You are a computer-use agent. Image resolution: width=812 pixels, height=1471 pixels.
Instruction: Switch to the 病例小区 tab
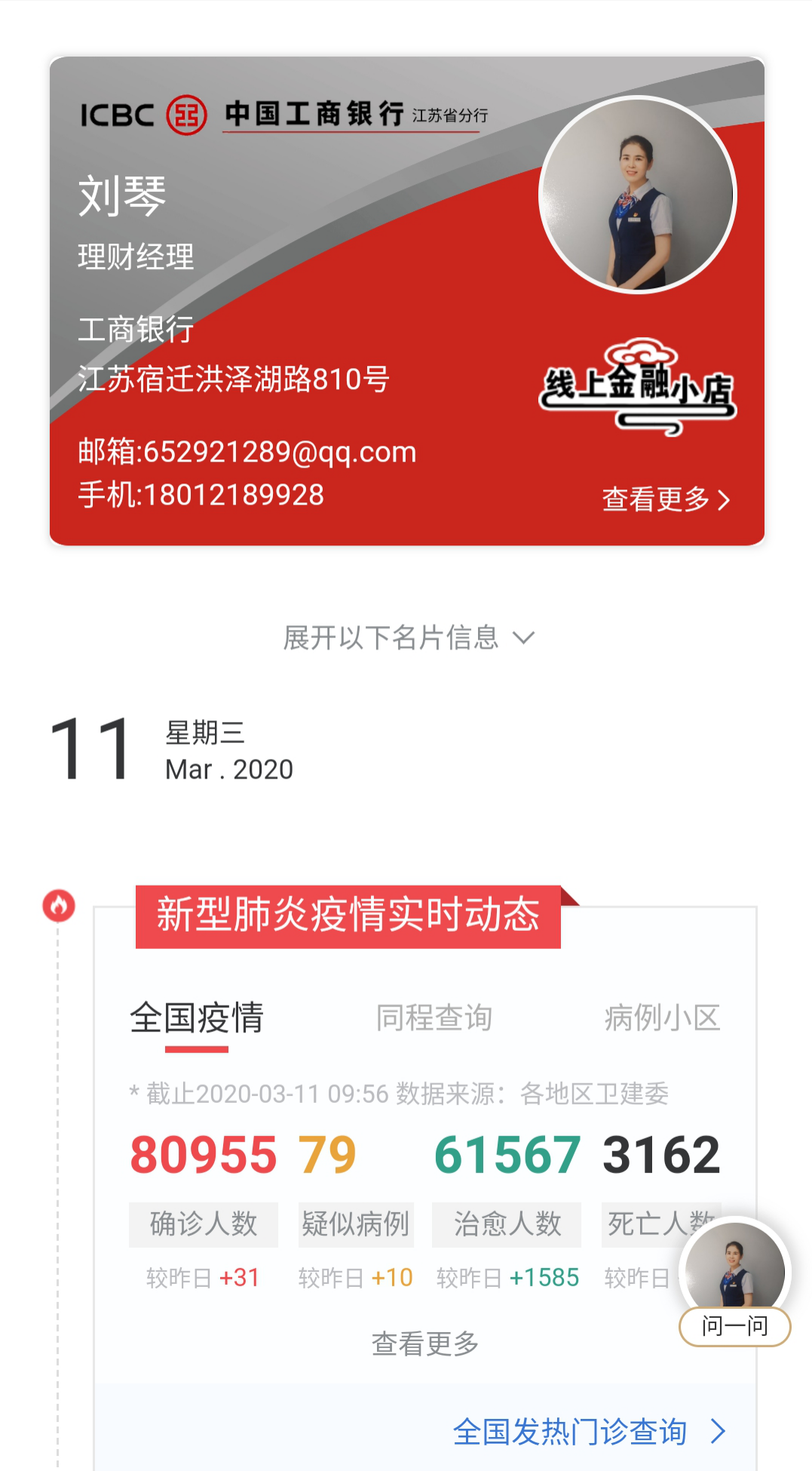pos(661,1018)
